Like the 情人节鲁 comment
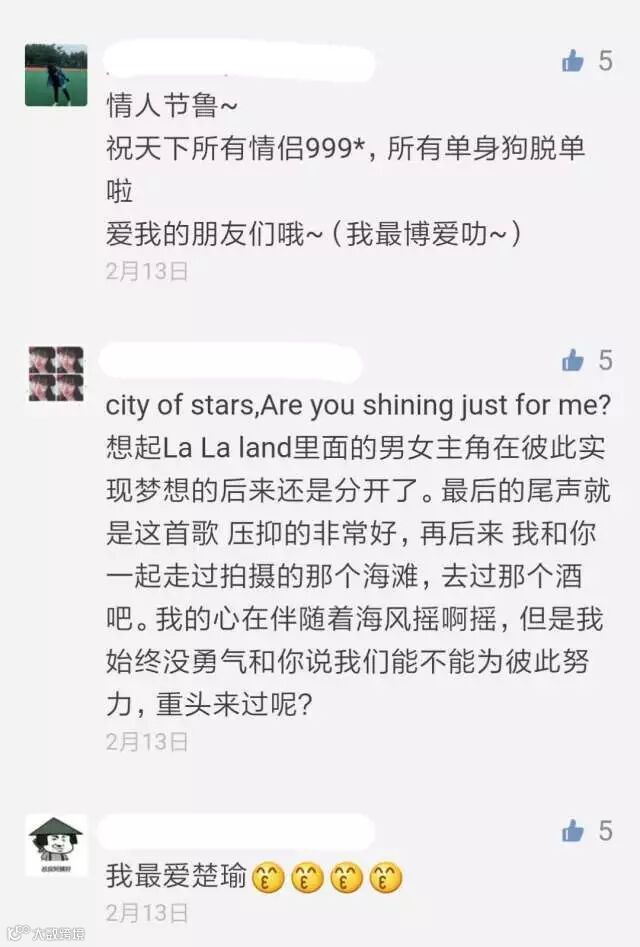640x947 pixels. (x=573, y=61)
